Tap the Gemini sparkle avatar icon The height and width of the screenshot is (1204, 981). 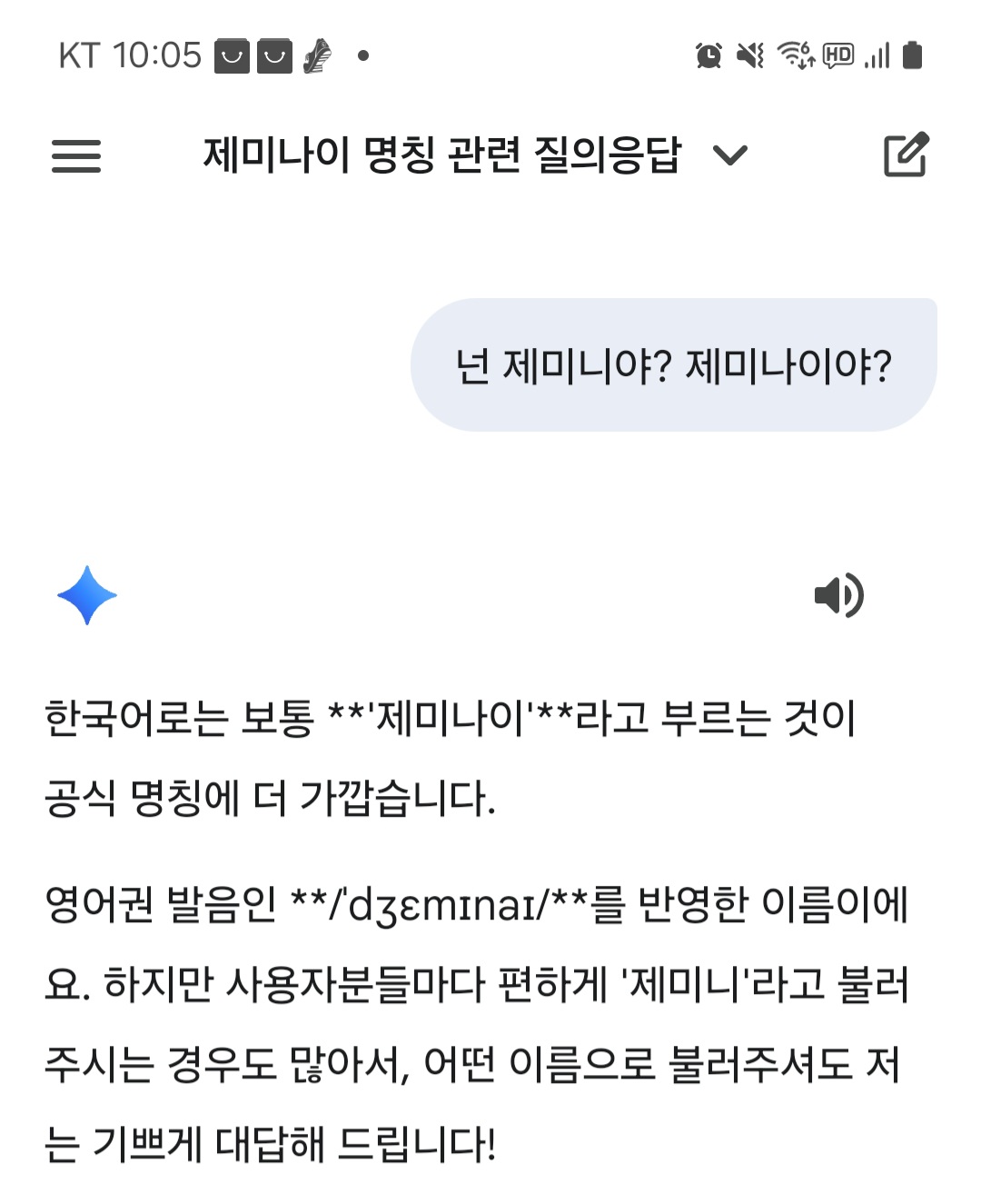coord(87,595)
